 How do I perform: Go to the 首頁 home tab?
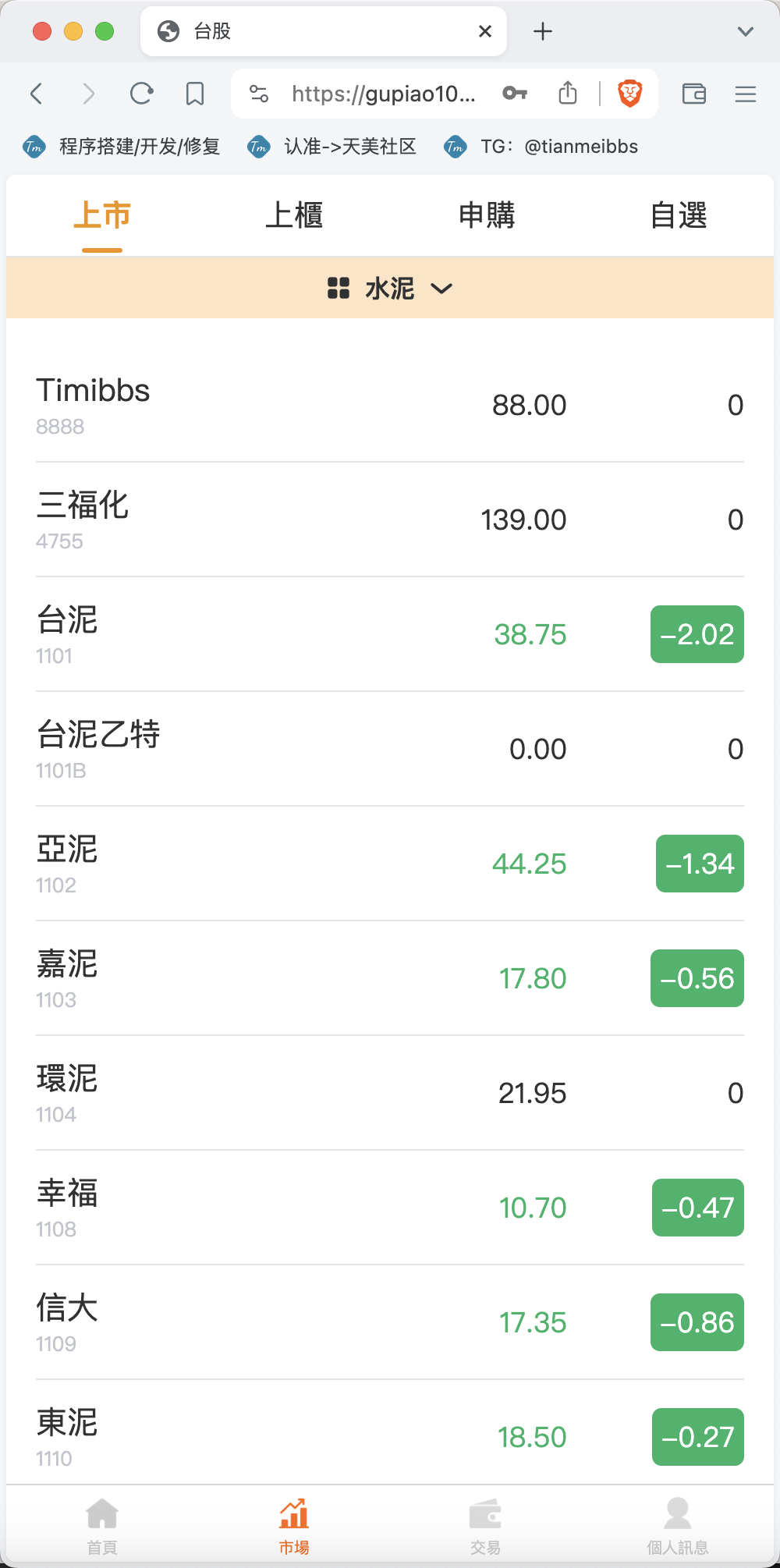click(102, 1526)
